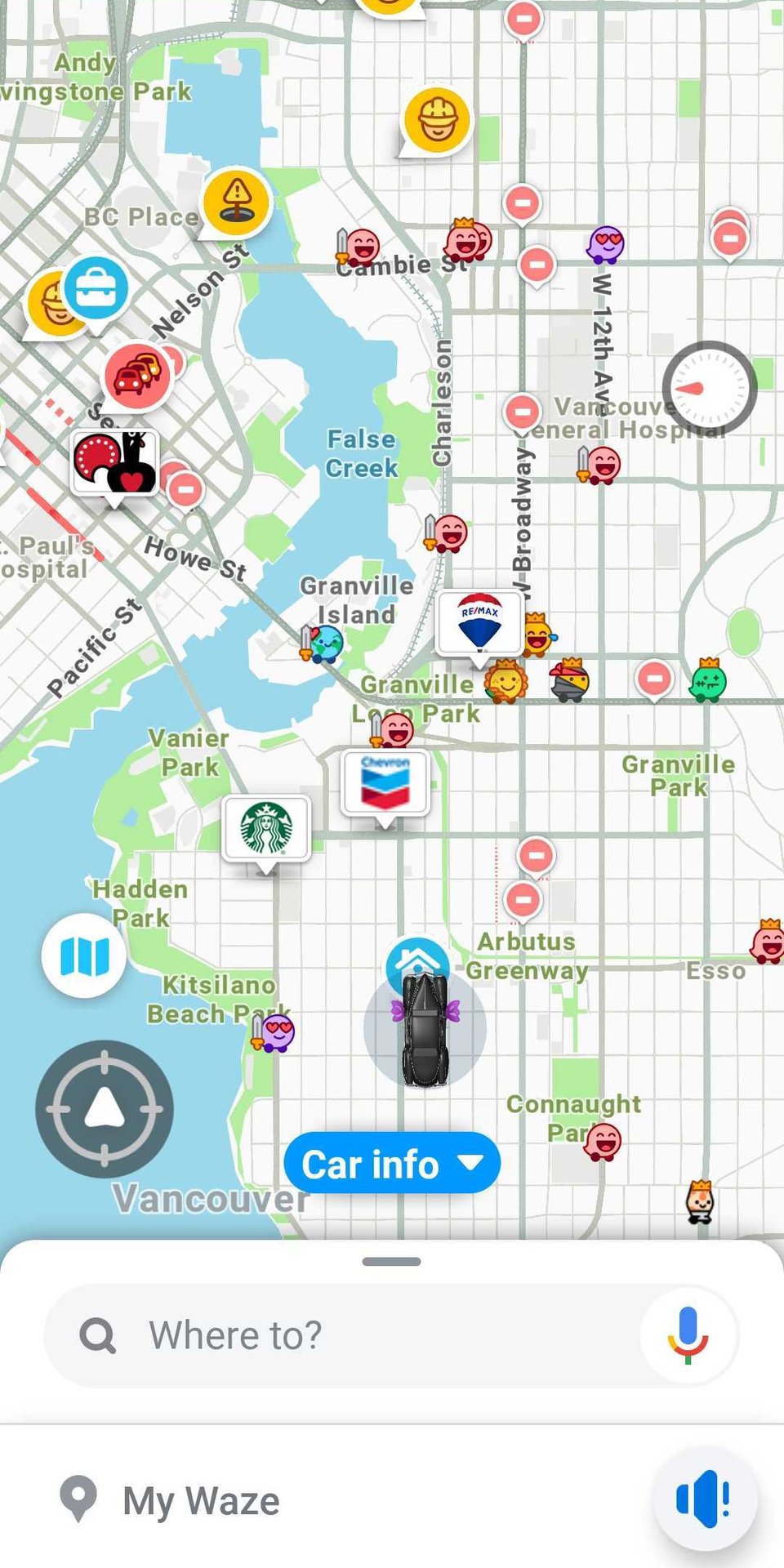The width and height of the screenshot is (784, 1568).
Task: Open the Chevron gas station pin
Action: [385, 783]
